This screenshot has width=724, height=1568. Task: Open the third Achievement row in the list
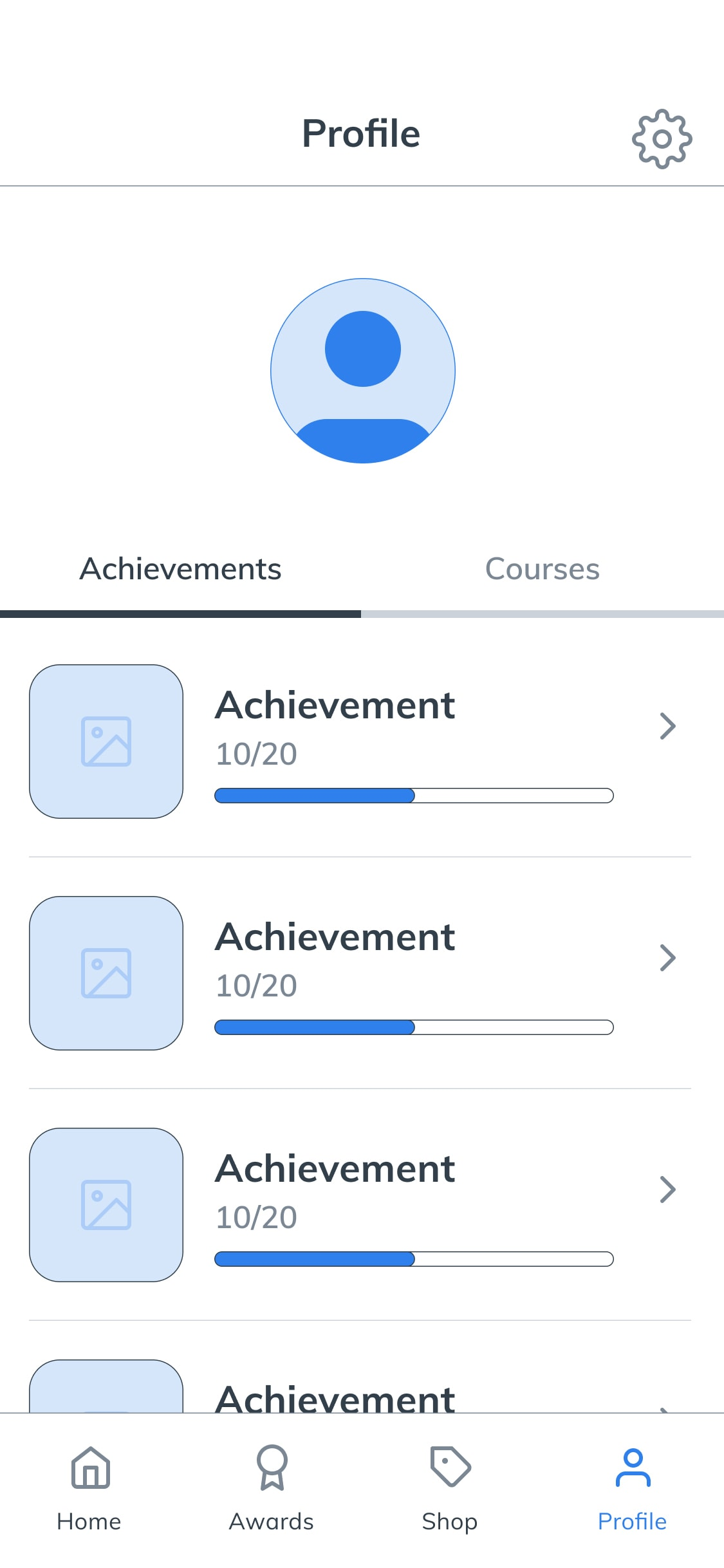(x=360, y=1205)
